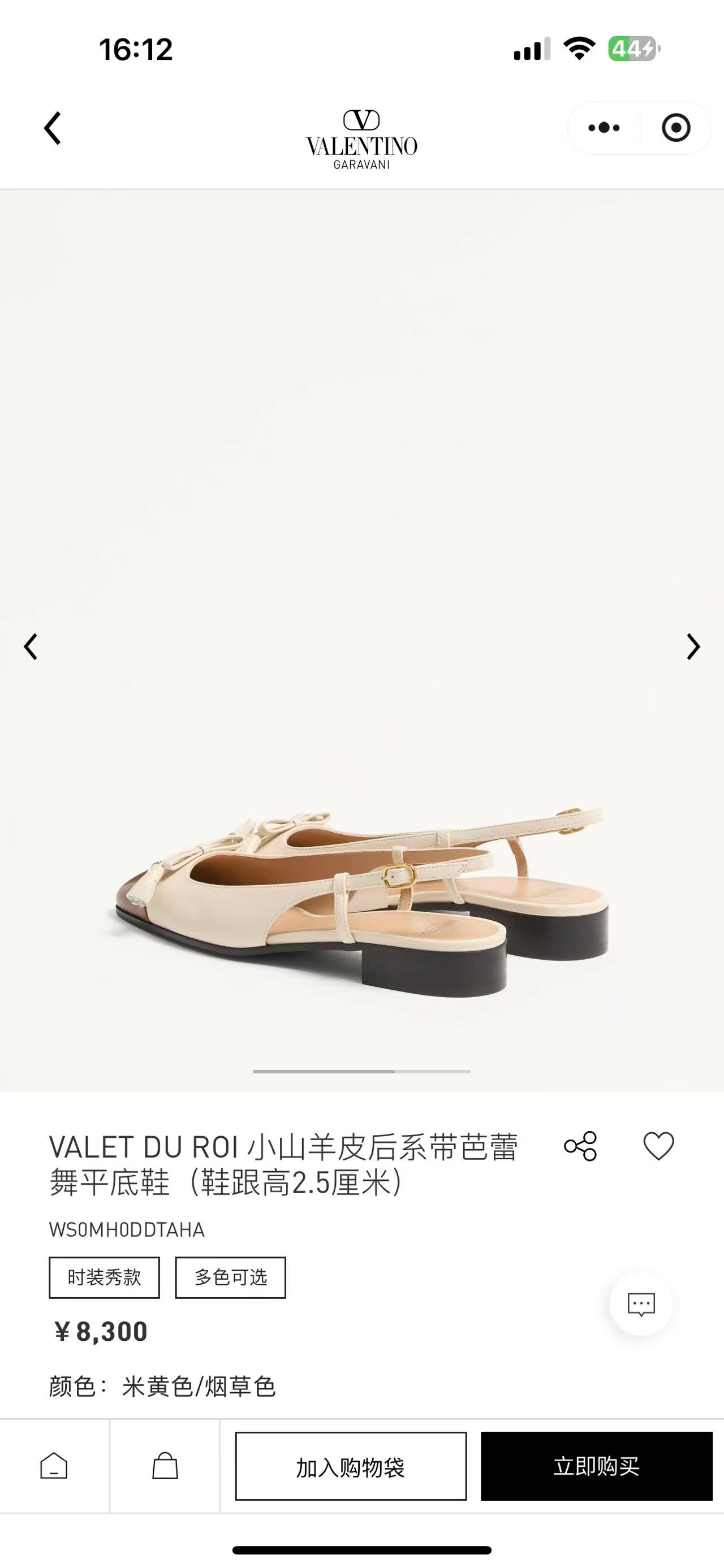The height and width of the screenshot is (1568, 724).
Task: Open the shopping bag
Action: (165, 1466)
